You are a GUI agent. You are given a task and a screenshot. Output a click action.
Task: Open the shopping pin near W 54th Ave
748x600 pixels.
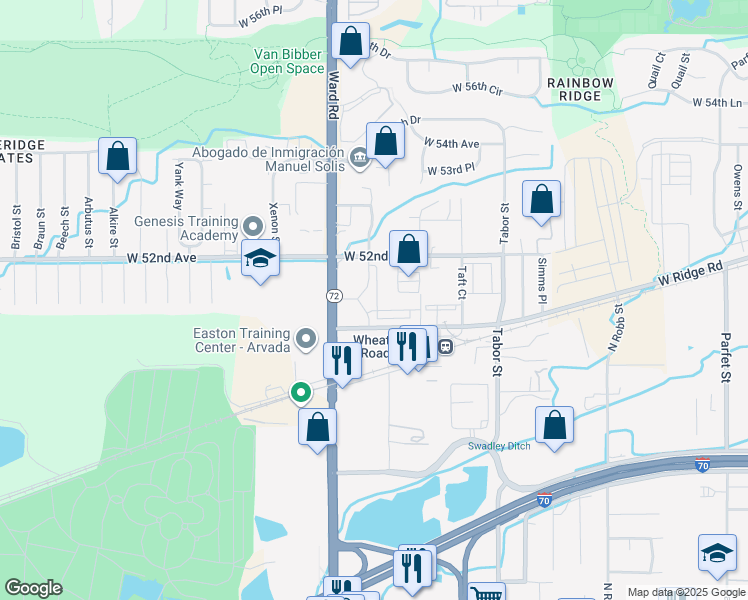click(385, 142)
